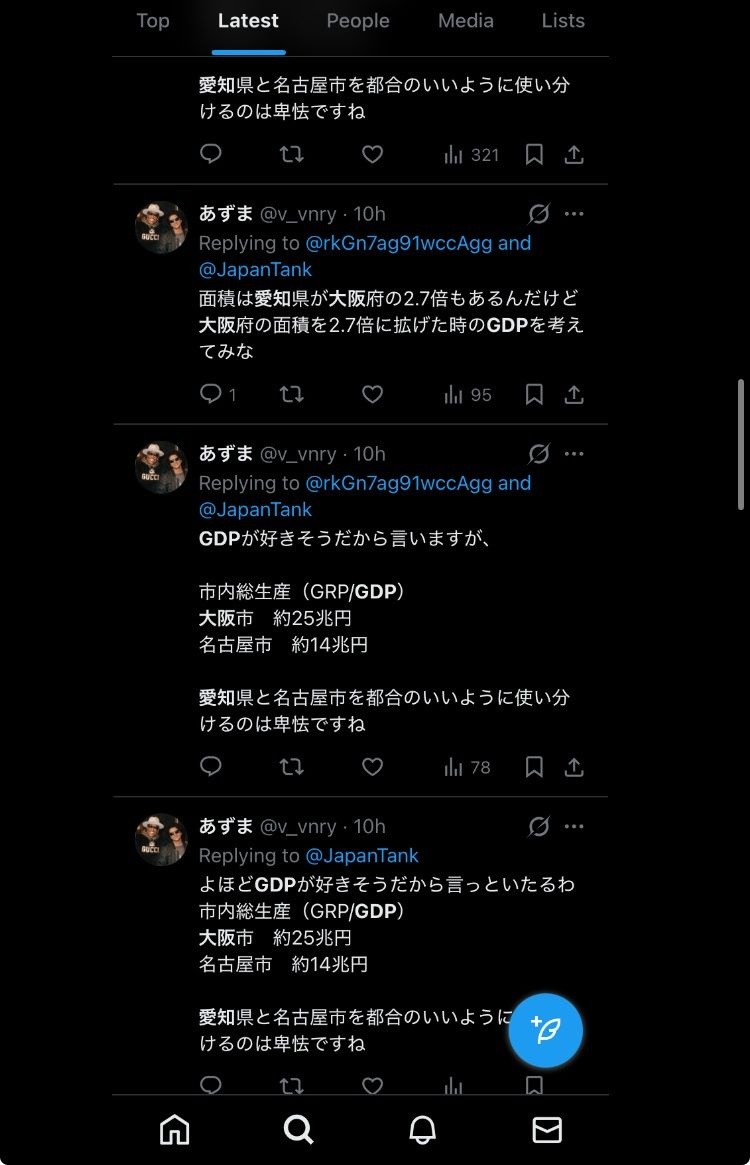Like the post with 95 views
Viewport: 750px width, 1165px height.
tap(372, 395)
